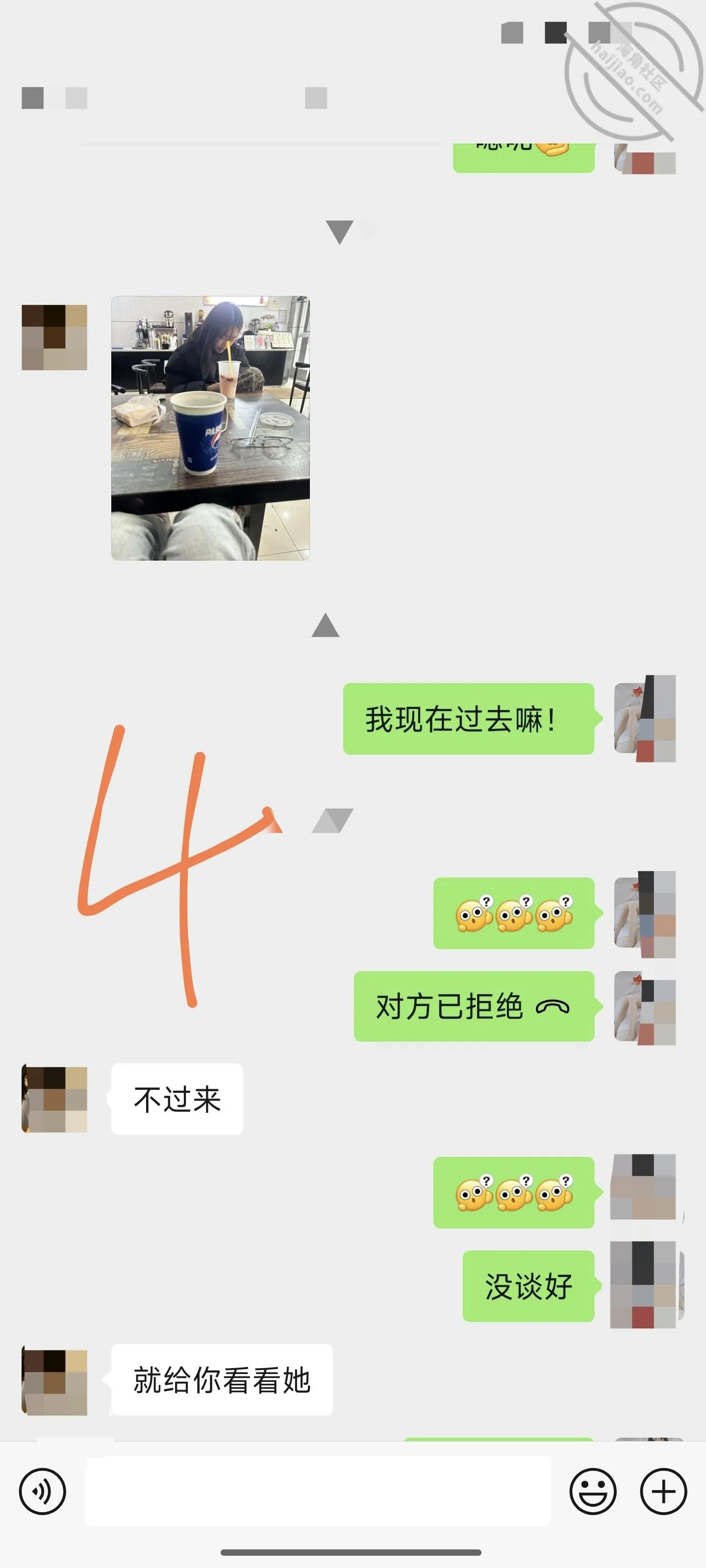Screen dimensions: 706x1568
Task: Open the emoji sticker panel
Action: coord(593,1491)
